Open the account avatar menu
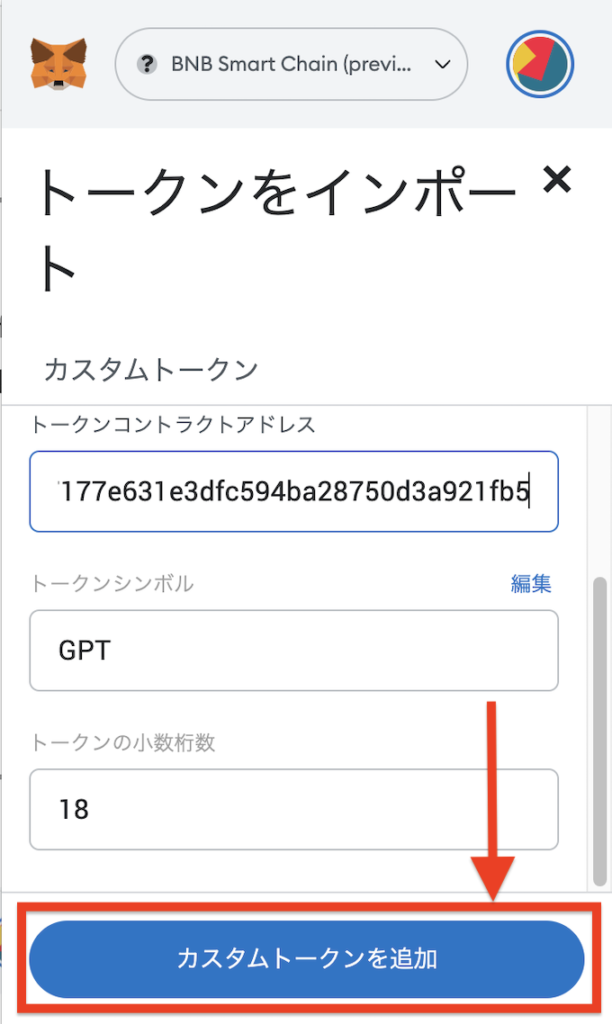612x1024 pixels. pos(540,64)
